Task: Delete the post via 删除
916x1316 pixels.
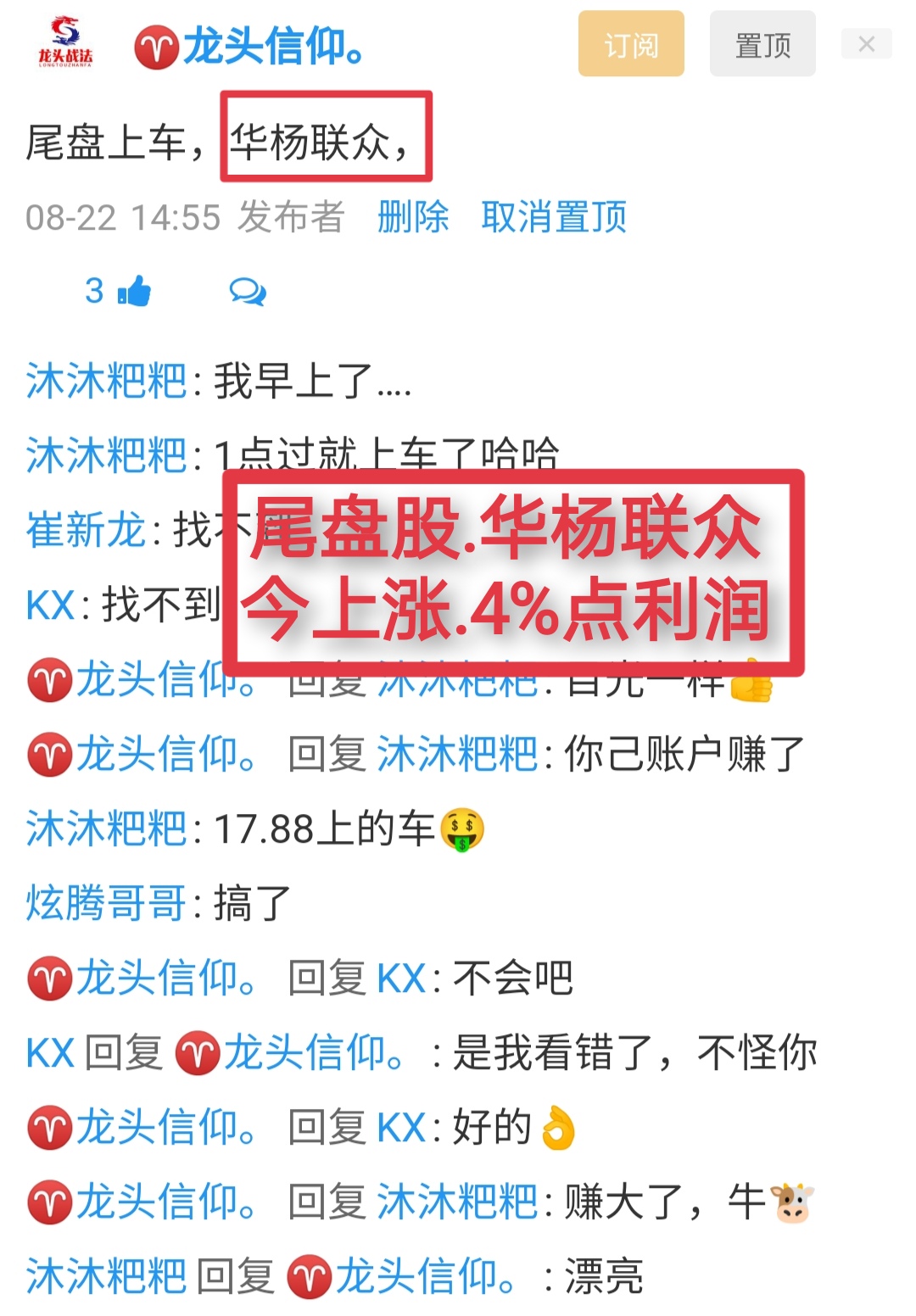Action: pos(413,217)
